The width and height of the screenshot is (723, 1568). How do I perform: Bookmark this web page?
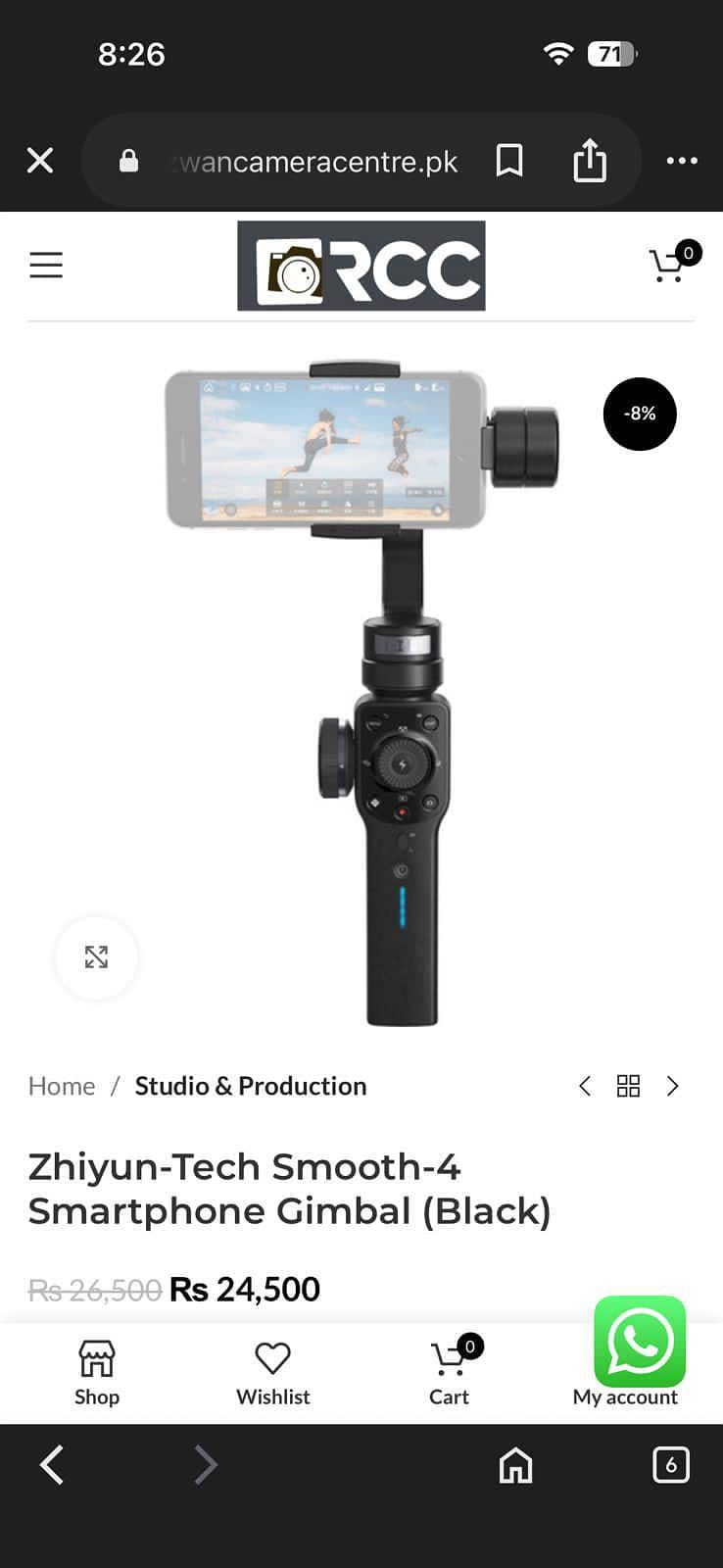(x=509, y=161)
